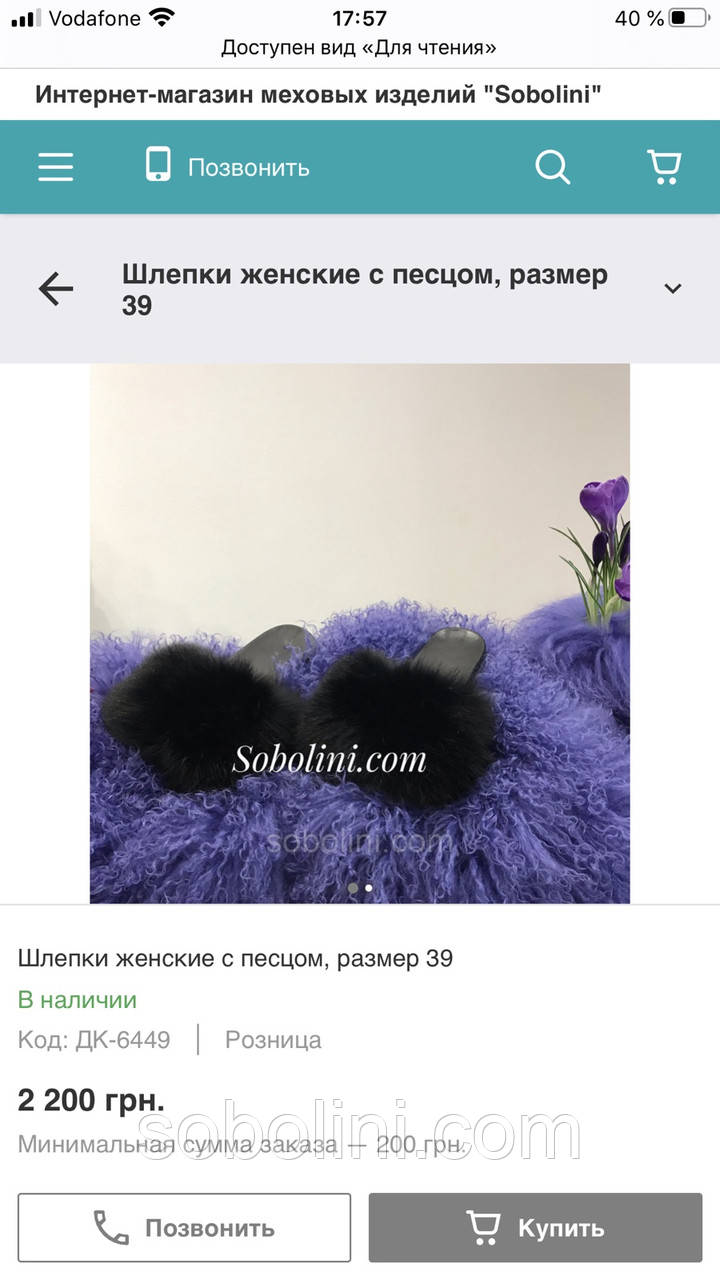Tap the Розница pricing label
720x1280 pixels.
(x=272, y=1040)
